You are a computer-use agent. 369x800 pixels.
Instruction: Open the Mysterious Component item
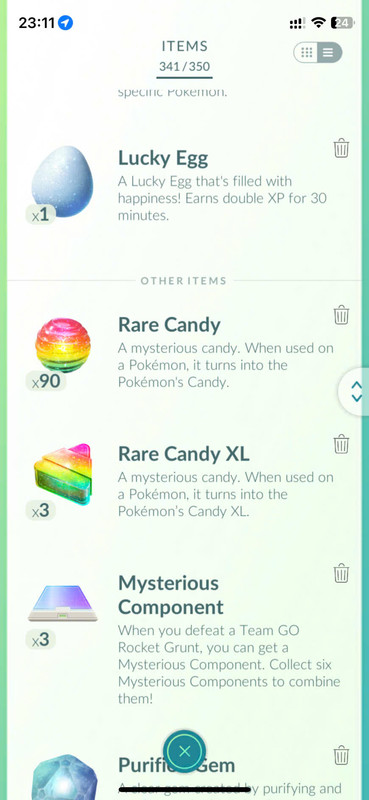click(x=184, y=640)
